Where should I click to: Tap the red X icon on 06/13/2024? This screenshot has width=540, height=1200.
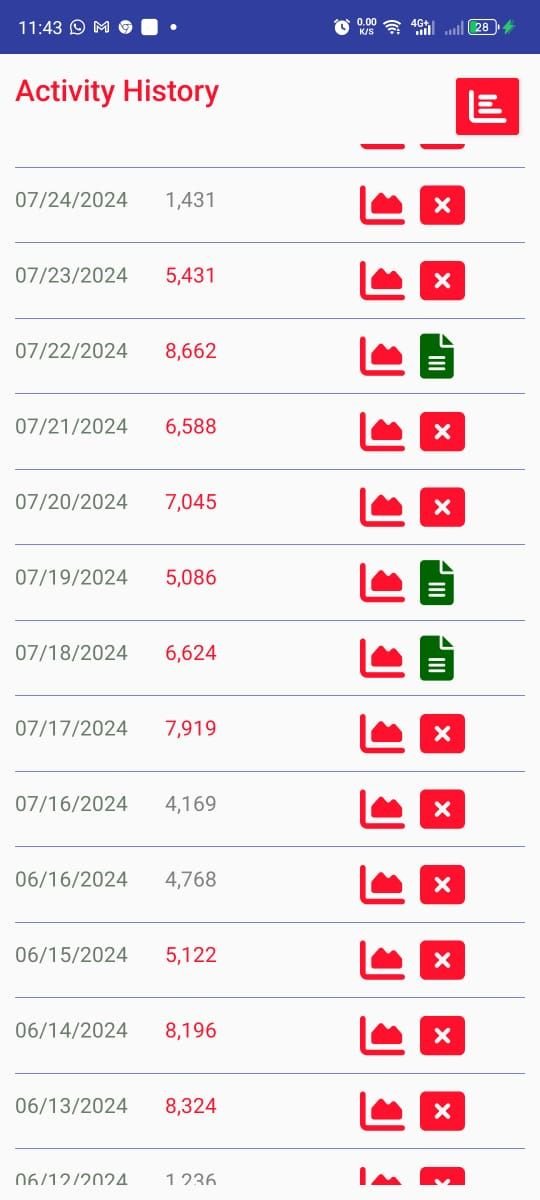tap(443, 1111)
